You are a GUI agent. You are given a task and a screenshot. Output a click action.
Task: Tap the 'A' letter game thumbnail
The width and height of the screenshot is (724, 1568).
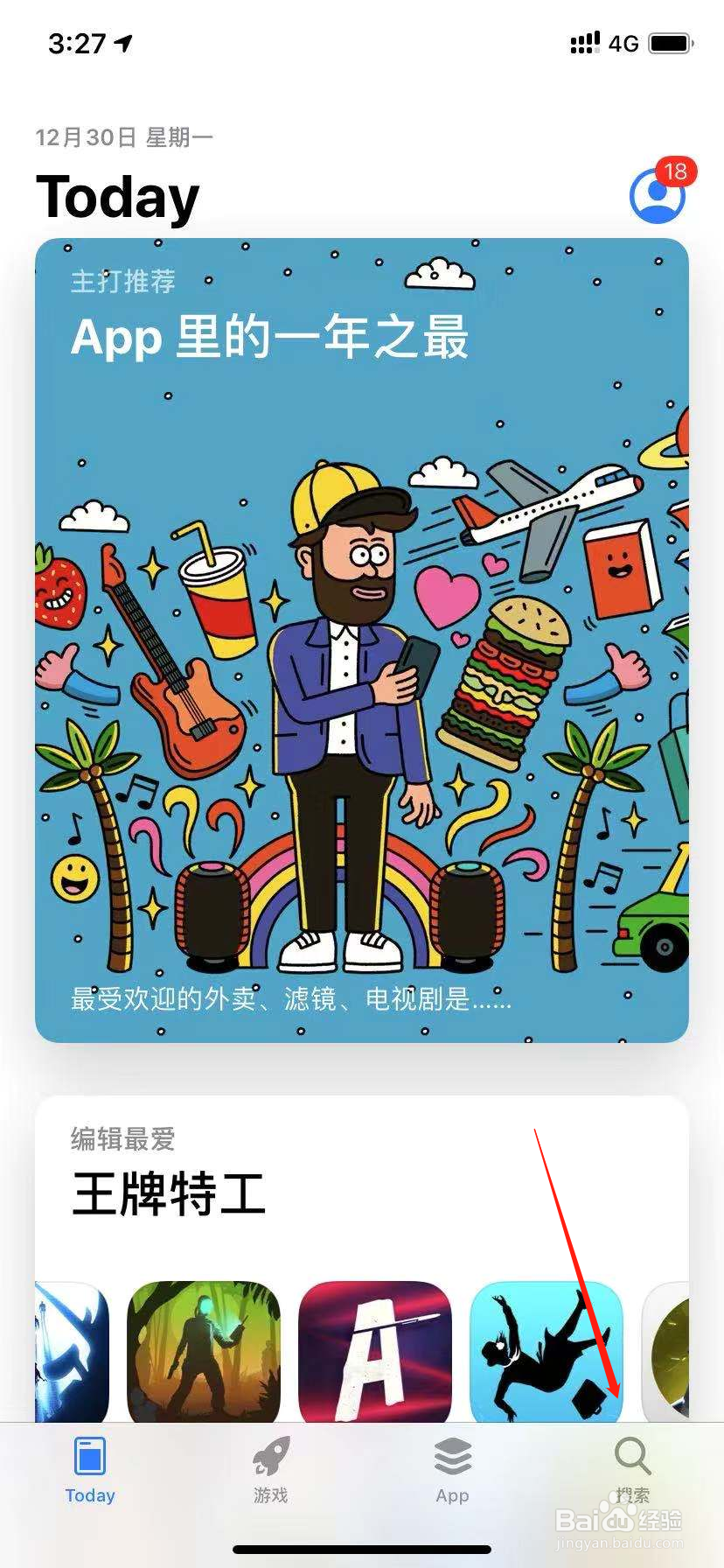(374, 1352)
